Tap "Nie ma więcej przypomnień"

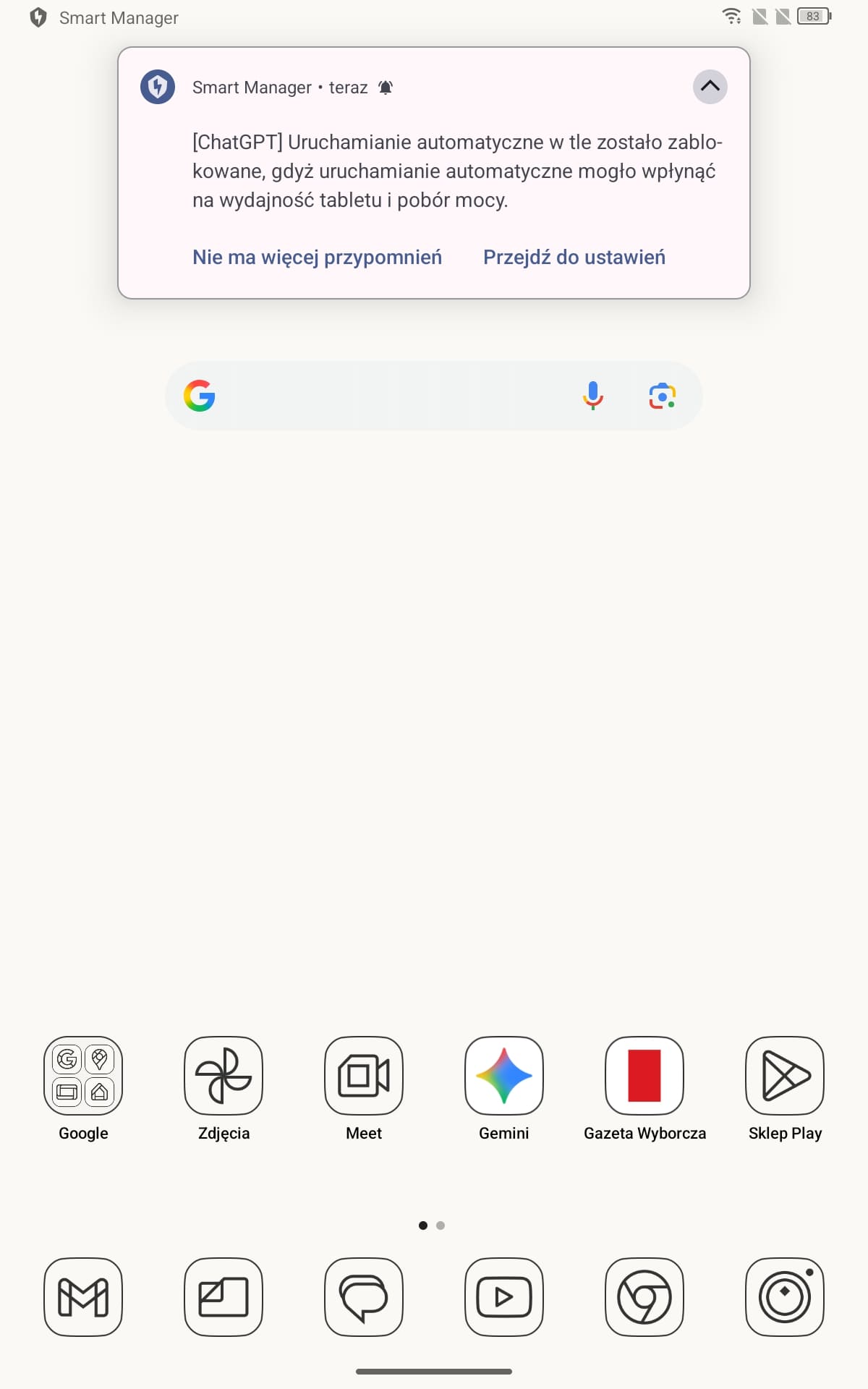(x=317, y=258)
